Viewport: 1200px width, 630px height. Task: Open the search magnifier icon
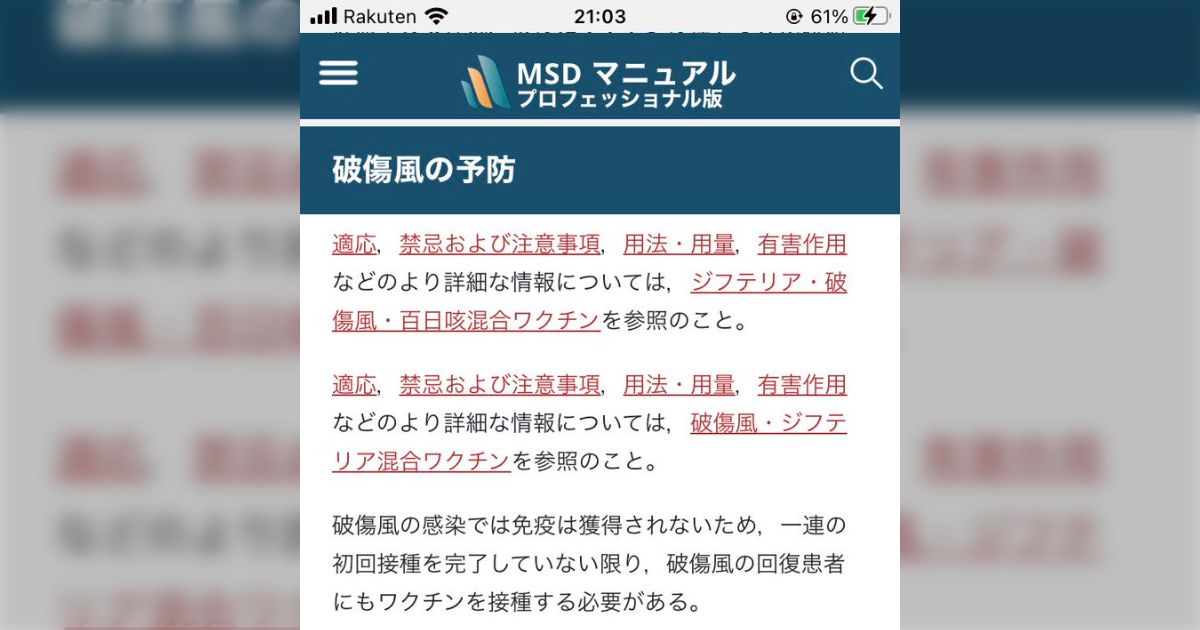pyautogui.click(x=866, y=74)
